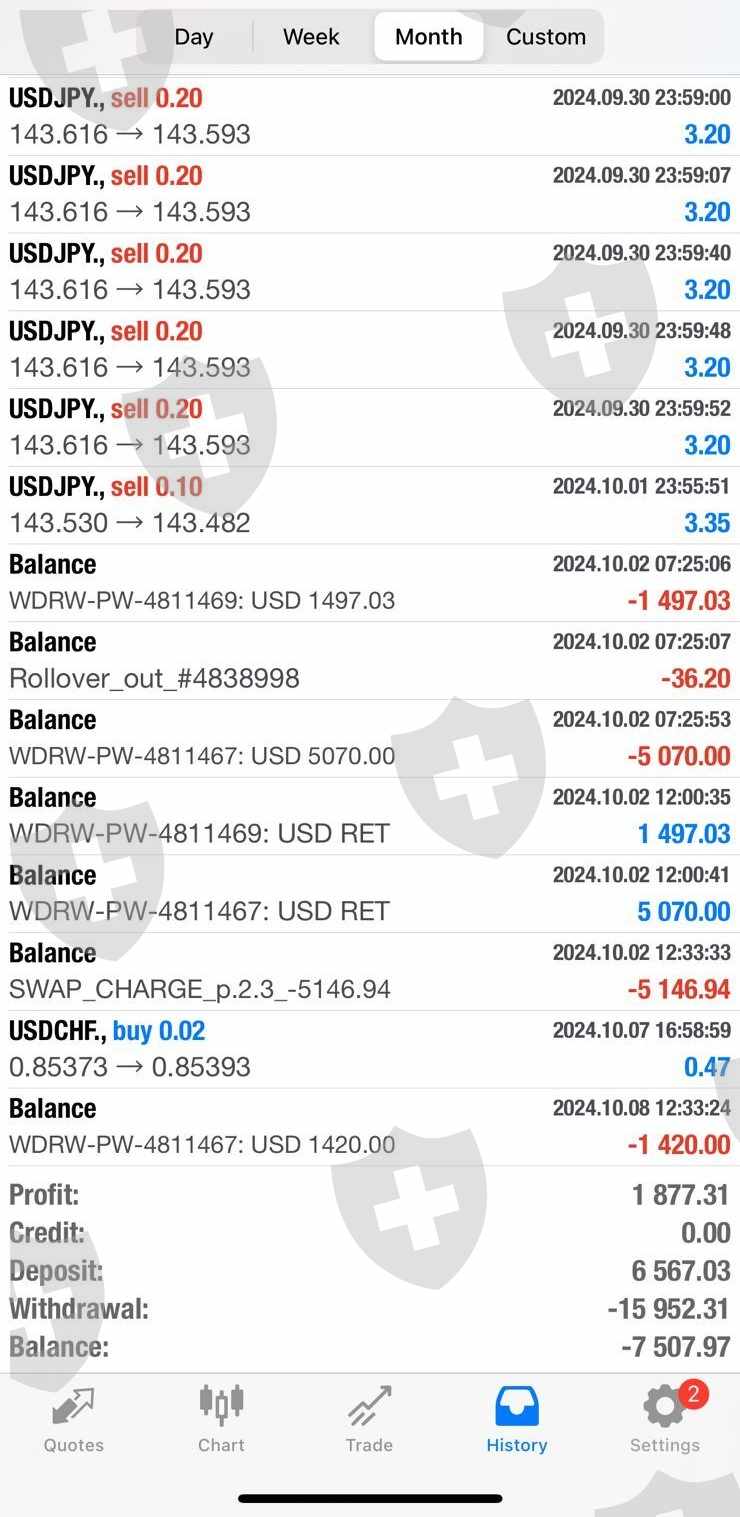Expand the USDCHF buy 0.02 trade entry
740x1517 pixels.
[x=370, y=1049]
